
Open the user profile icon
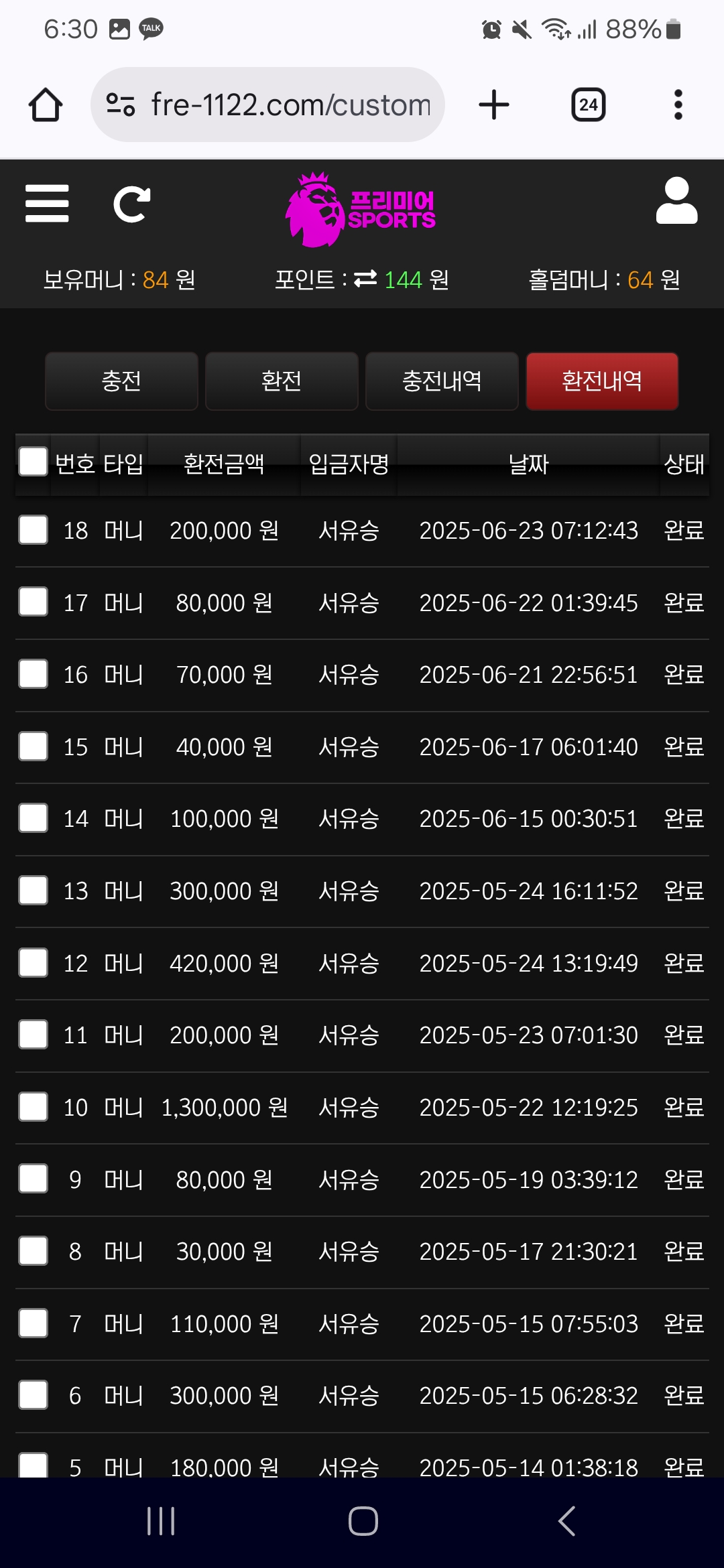676,201
